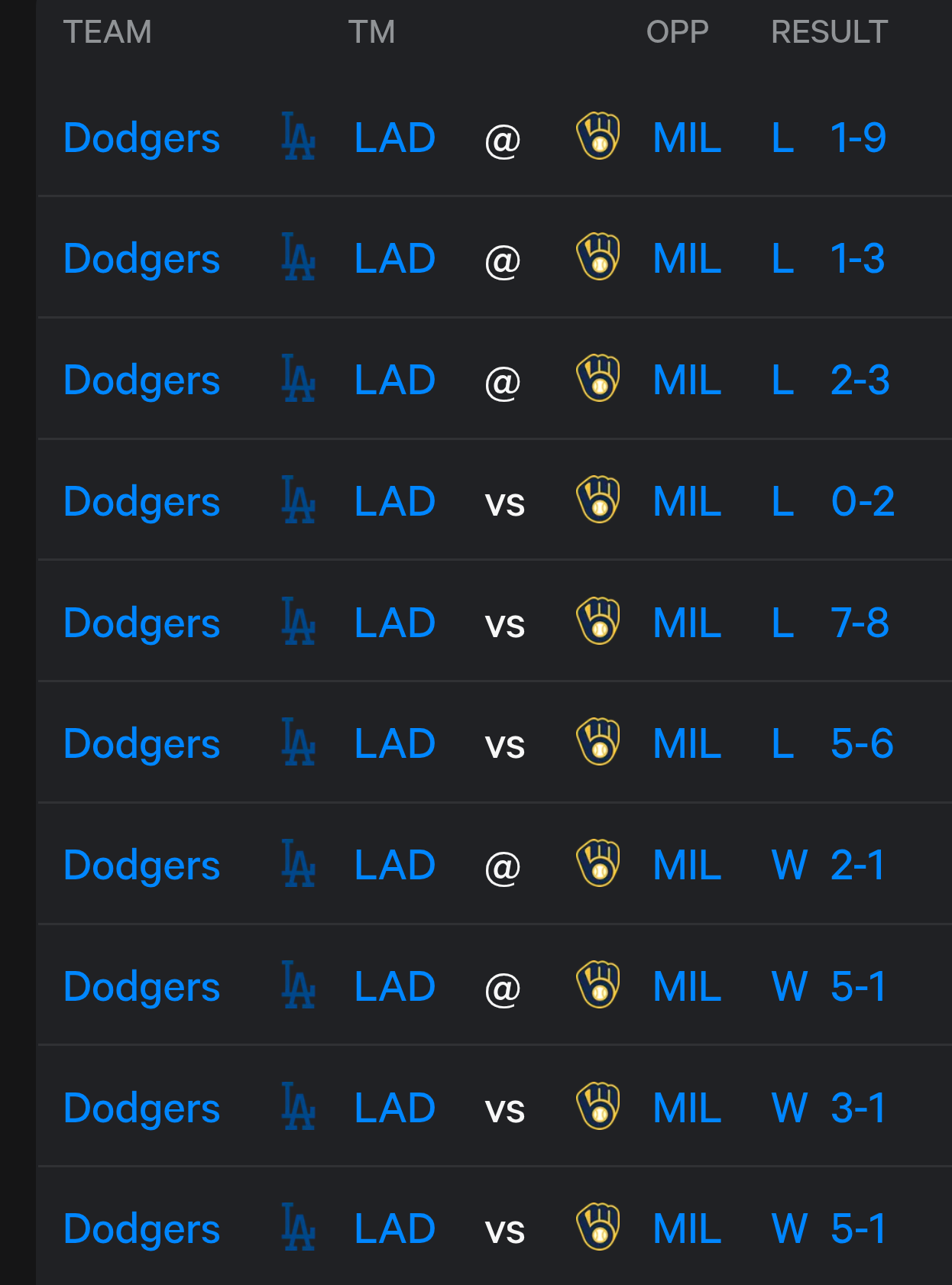
Task: Select LAD abbreviation in the 7-8 row
Action: pyautogui.click(x=395, y=623)
